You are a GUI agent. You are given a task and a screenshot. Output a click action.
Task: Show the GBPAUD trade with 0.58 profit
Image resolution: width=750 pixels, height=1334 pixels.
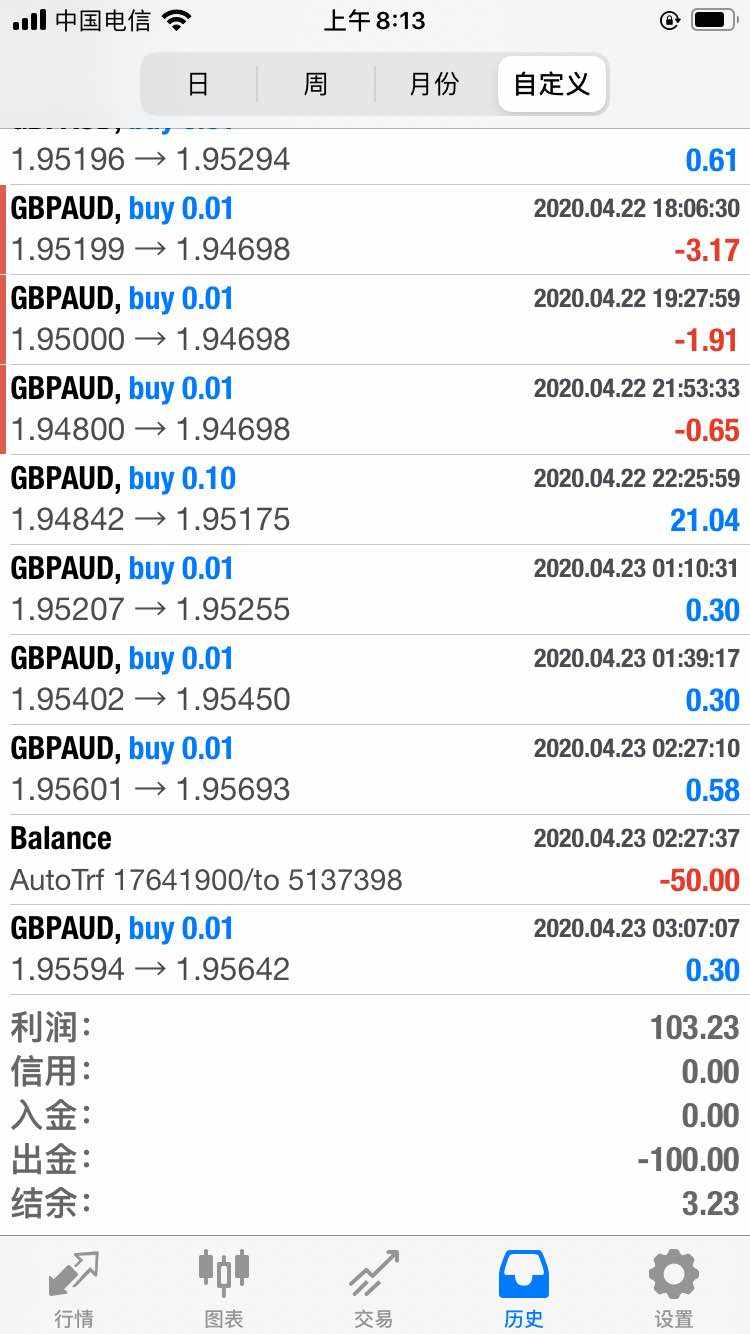pyautogui.click(x=375, y=769)
